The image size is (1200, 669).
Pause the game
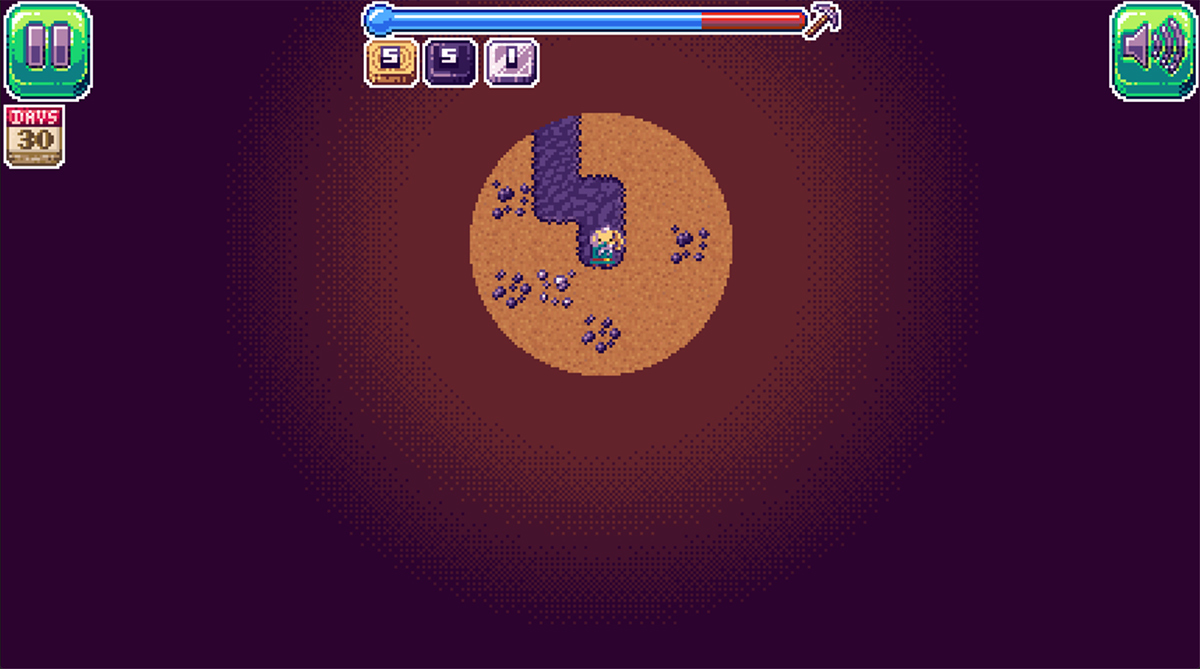[47, 49]
